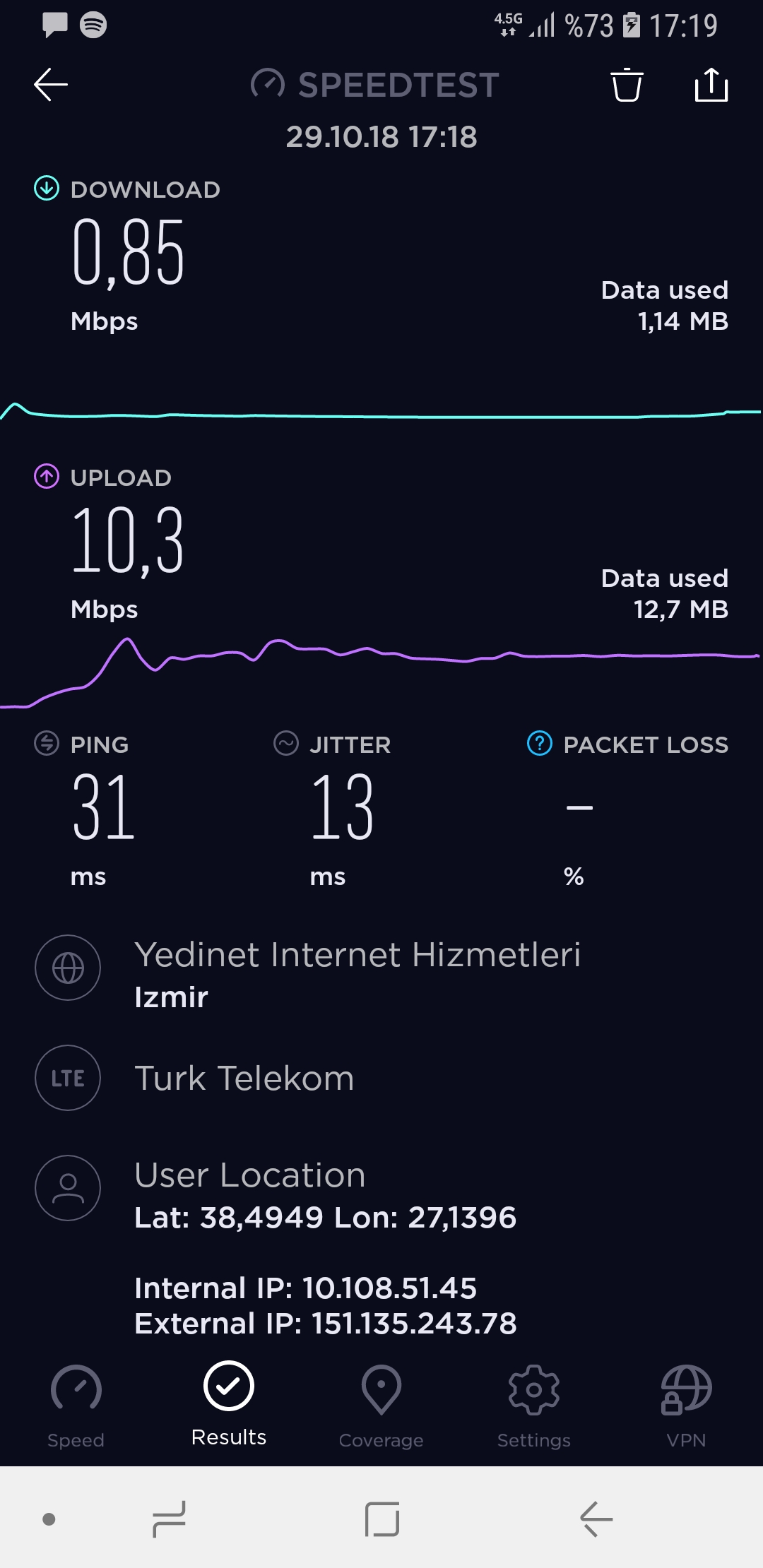Go back using the top-left arrow
Image resolution: width=763 pixels, height=1568 pixels.
(x=51, y=85)
